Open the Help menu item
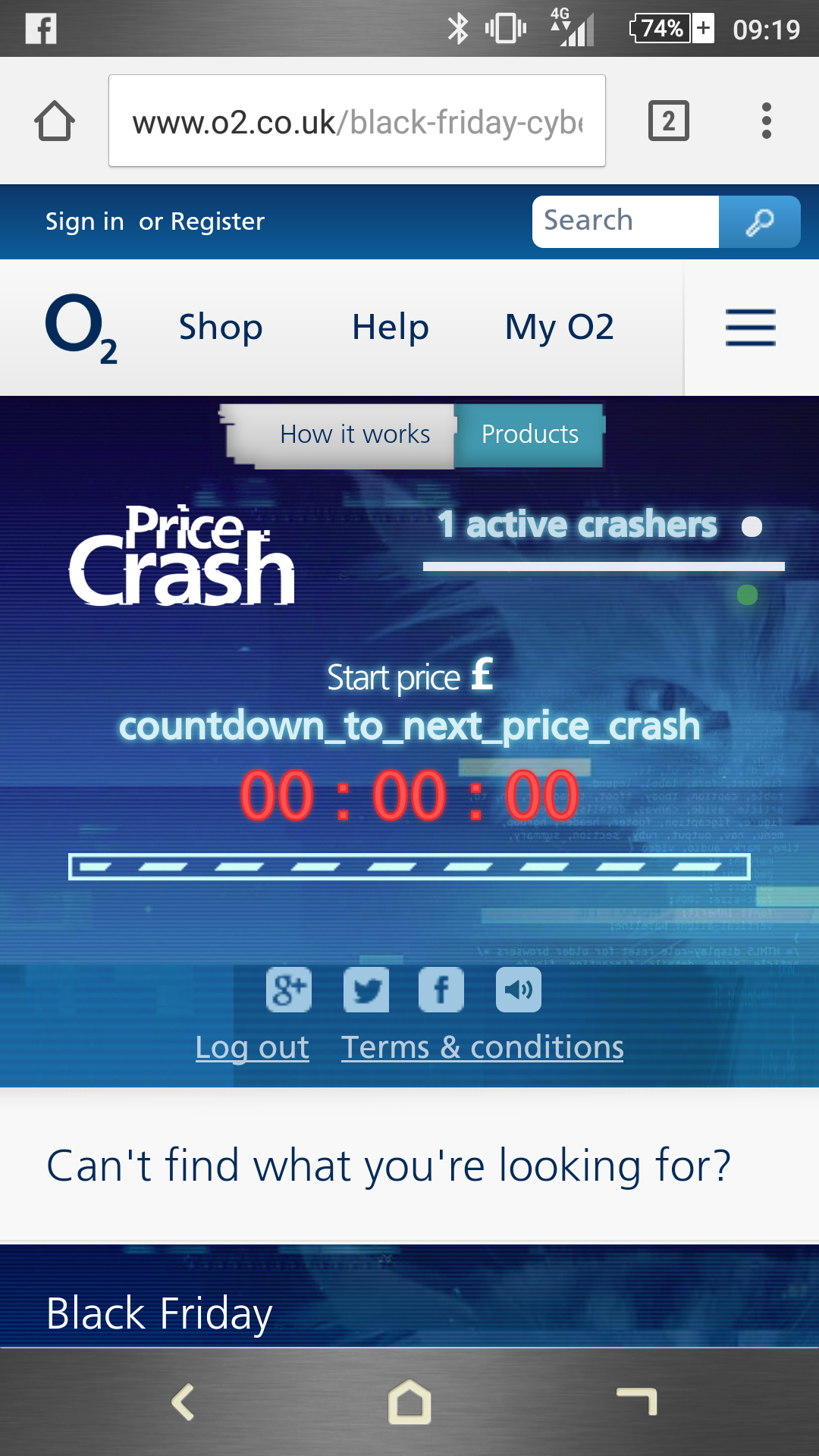The height and width of the screenshot is (1456, 819). pyautogui.click(x=391, y=328)
